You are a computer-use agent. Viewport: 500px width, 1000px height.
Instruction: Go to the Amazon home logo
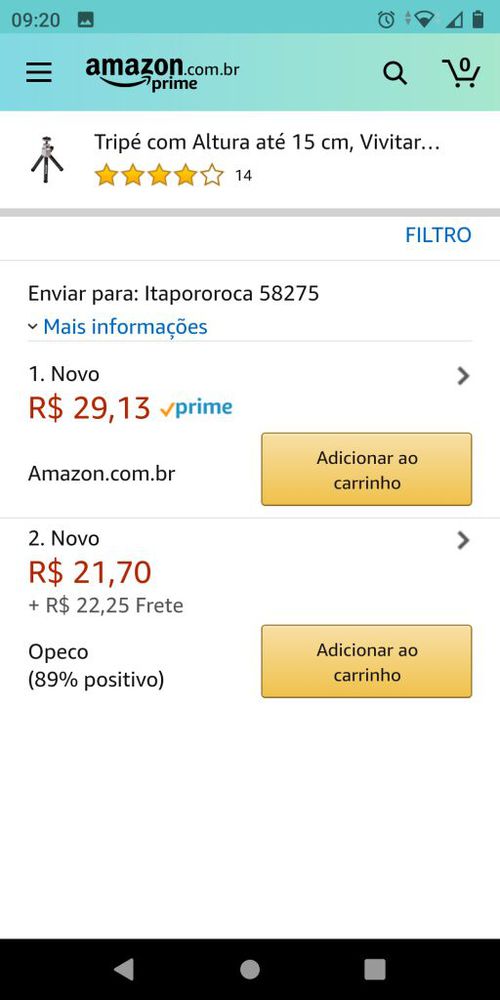[x=163, y=74]
